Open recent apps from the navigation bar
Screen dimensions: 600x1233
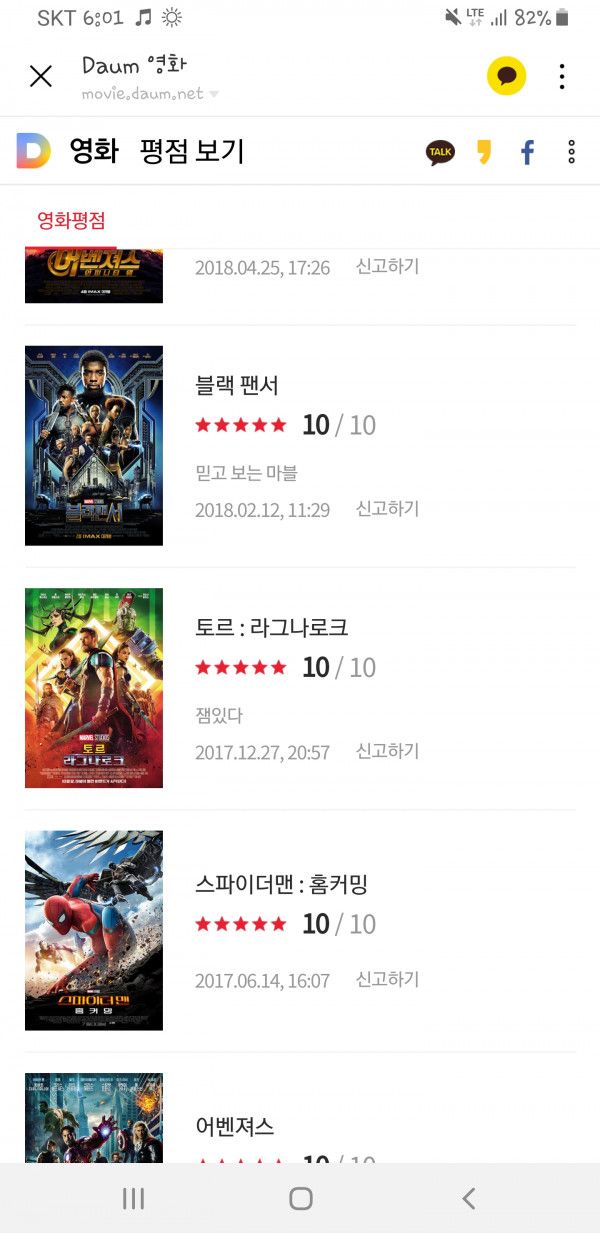click(x=133, y=1198)
